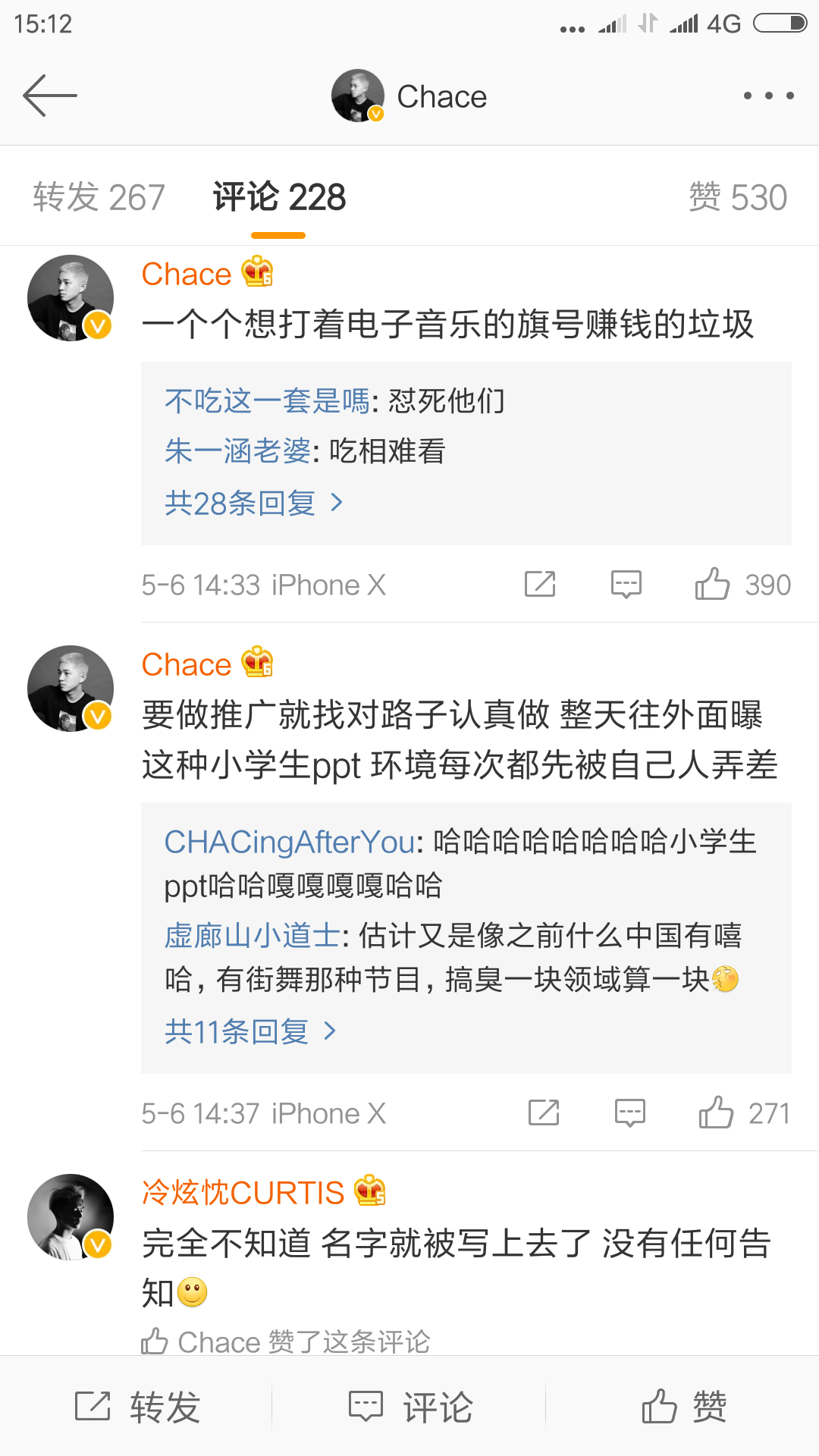
Task: Open the three-dot overflow menu
Action: coord(768,96)
